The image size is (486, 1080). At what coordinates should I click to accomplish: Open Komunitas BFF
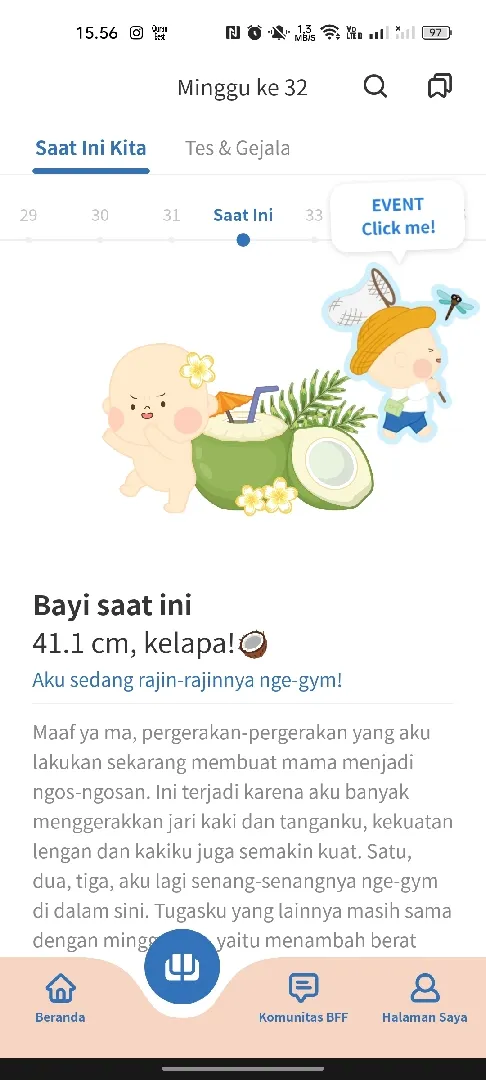tap(303, 998)
